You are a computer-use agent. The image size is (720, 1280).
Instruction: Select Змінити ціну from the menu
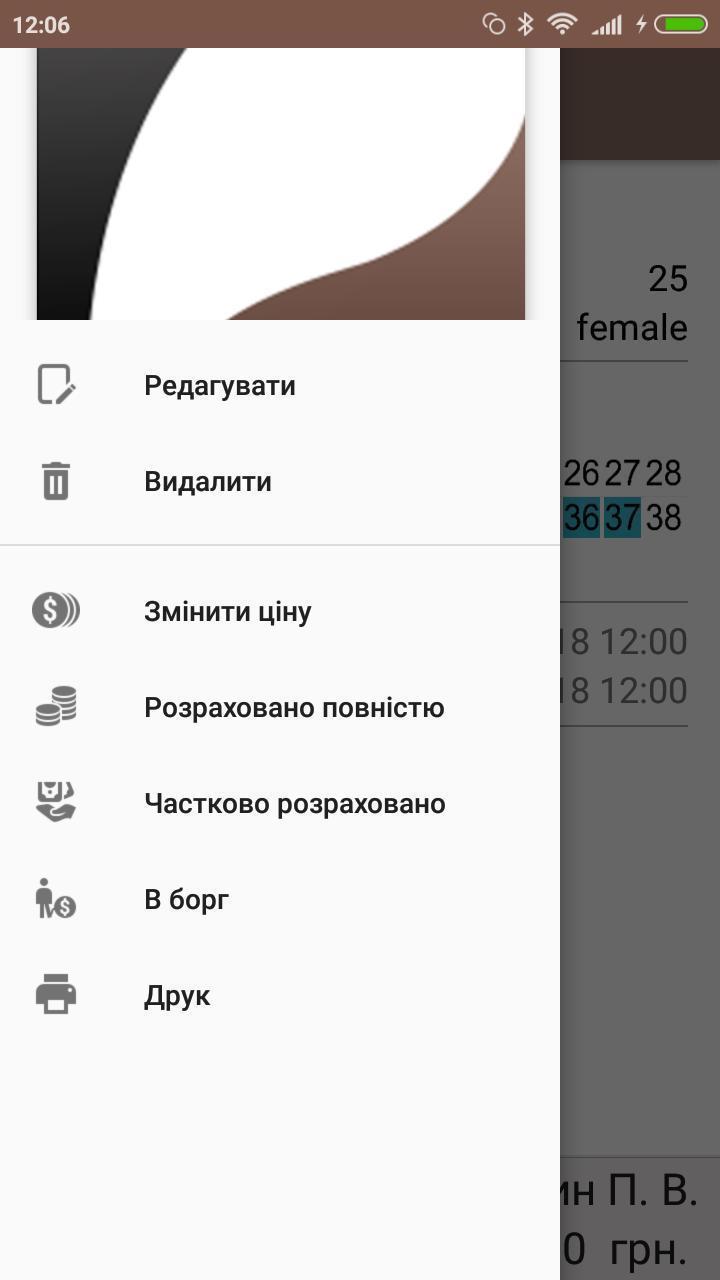pyautogui.click(x=228, y=610)
